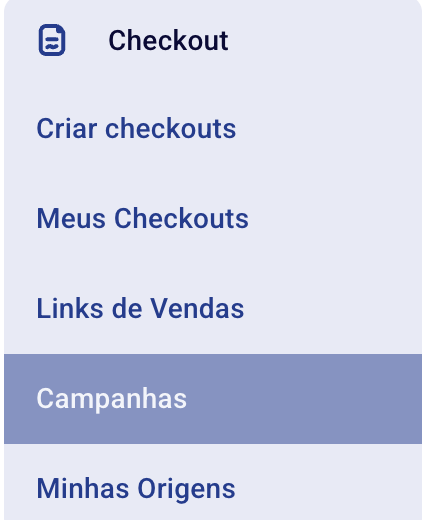Select the Campanhas item
426x520 pixels.
213,399
